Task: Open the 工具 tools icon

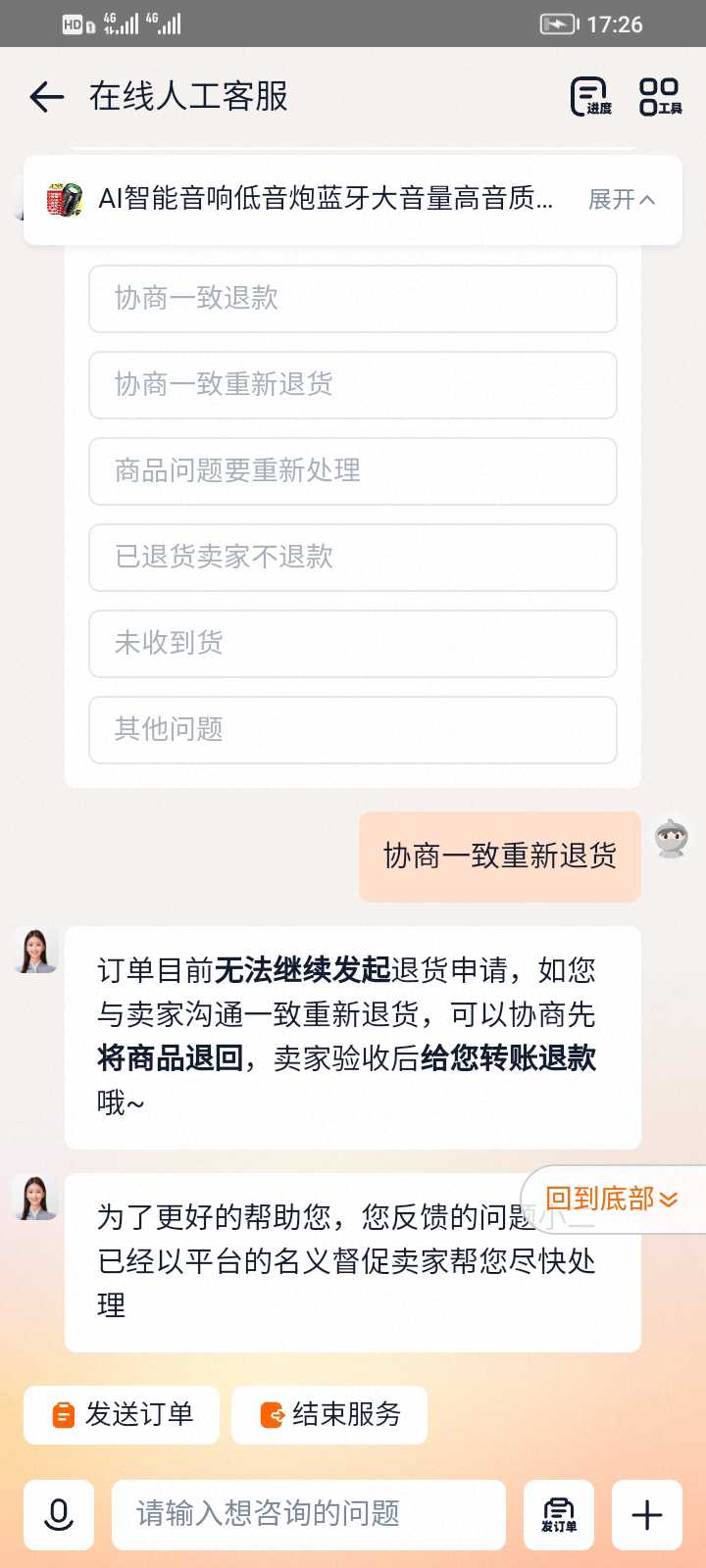Action: (x=660, y=96)
